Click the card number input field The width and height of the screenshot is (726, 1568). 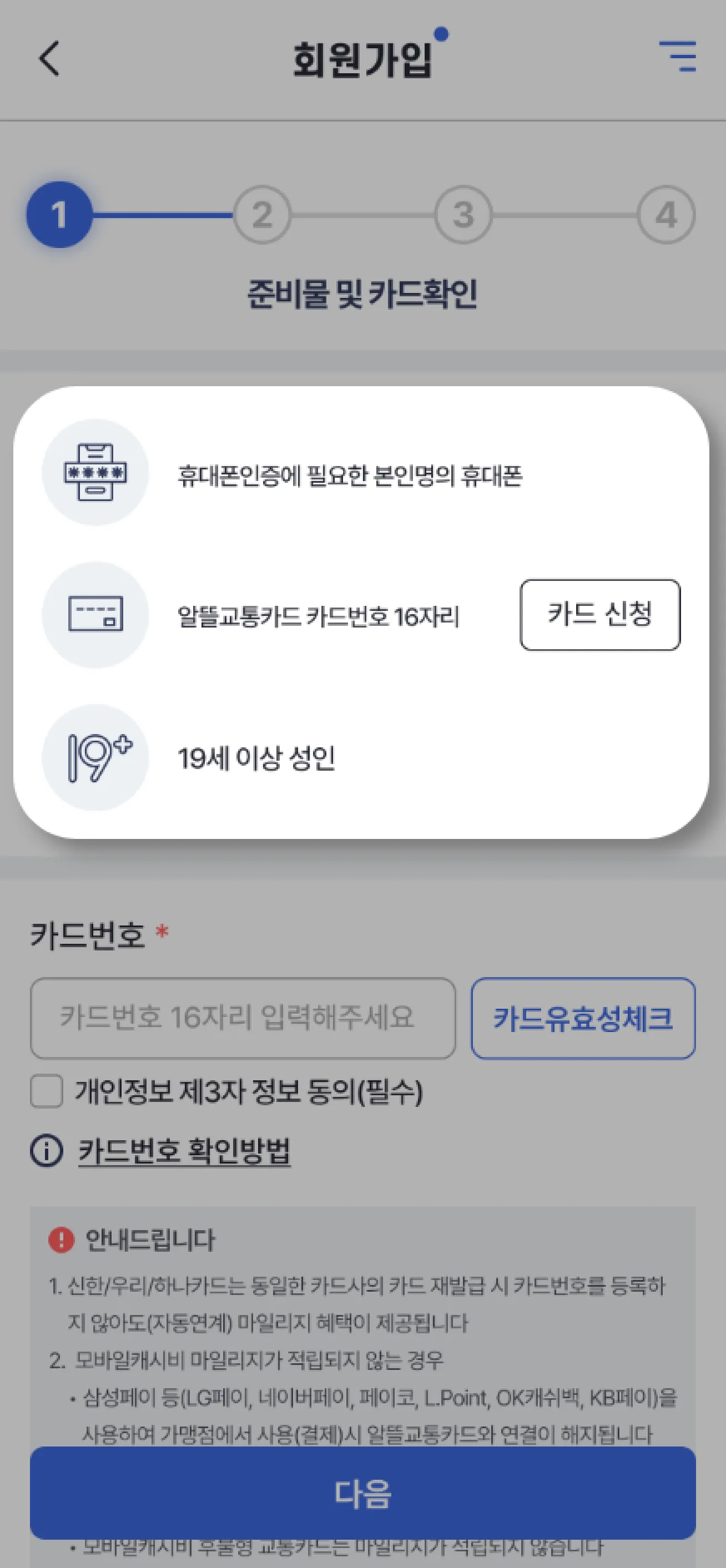tap(243, 1018)
